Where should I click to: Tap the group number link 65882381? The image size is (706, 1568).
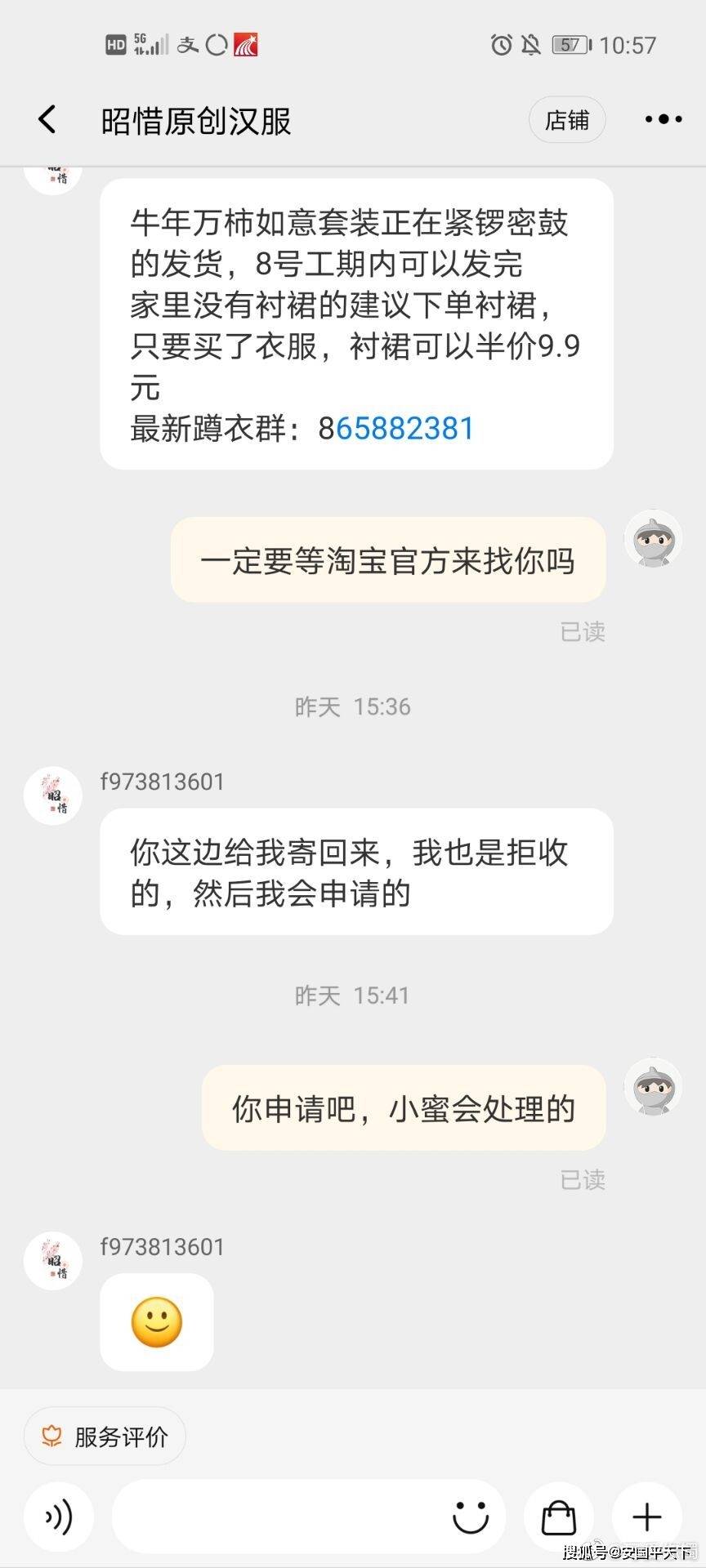pos(405,429)
